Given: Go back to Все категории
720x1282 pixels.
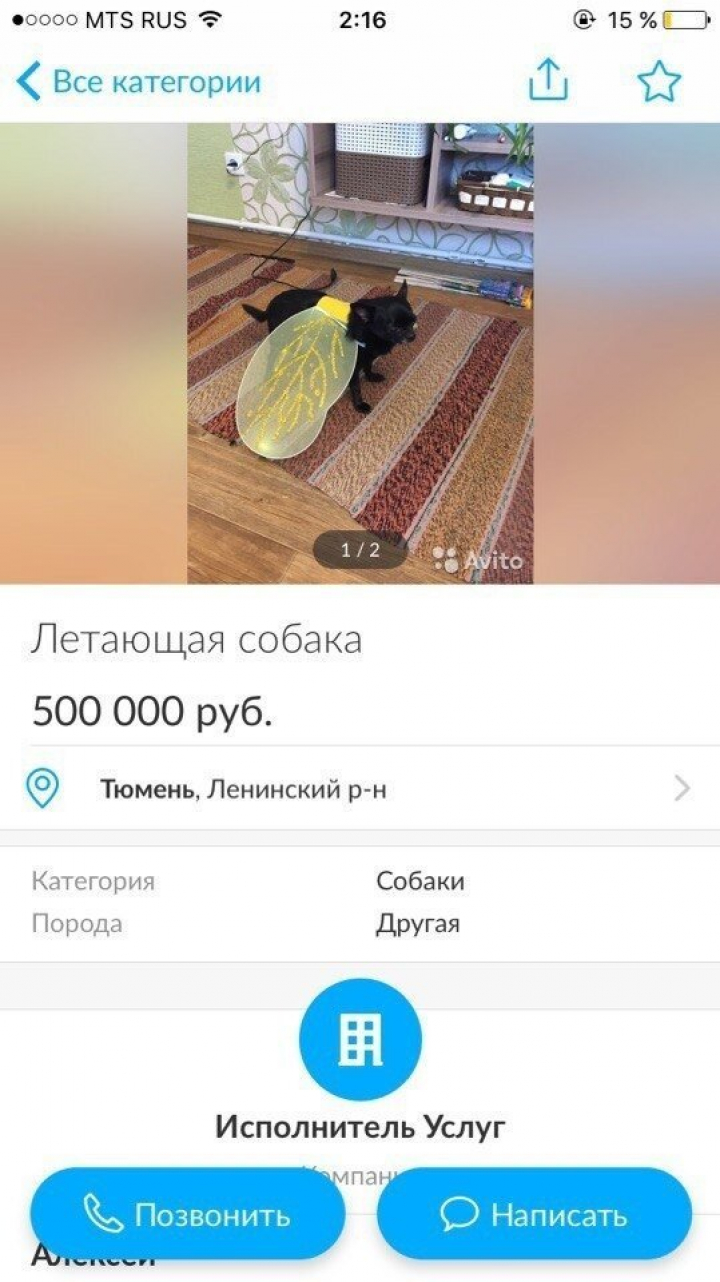Looking at the screenshot, I should point(138,82).
